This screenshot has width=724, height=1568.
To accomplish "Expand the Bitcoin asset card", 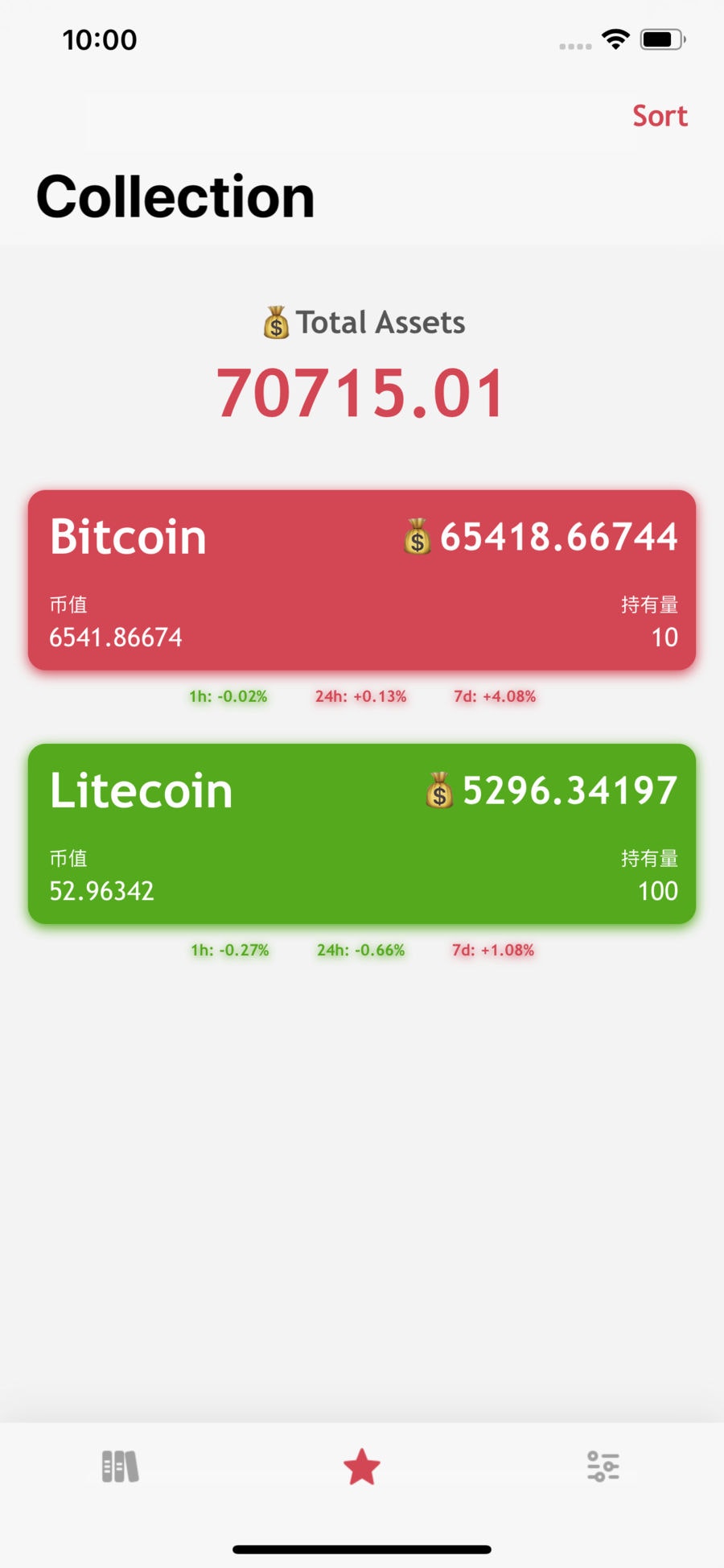I will click(362, 581).
